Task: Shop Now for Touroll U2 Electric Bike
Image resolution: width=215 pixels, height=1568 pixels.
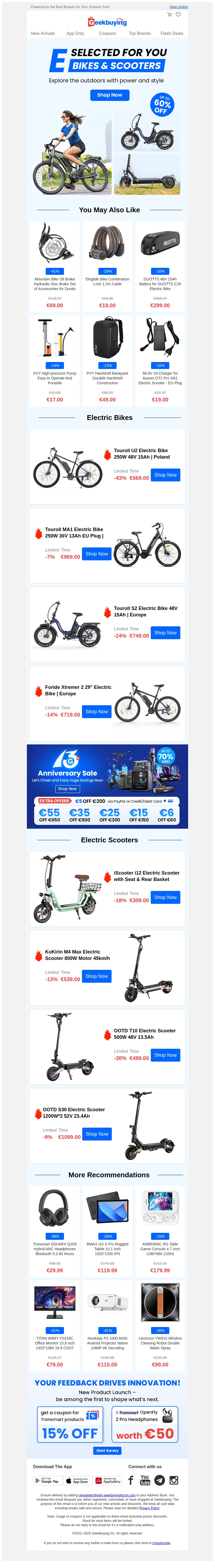Action: click(165, 475)
